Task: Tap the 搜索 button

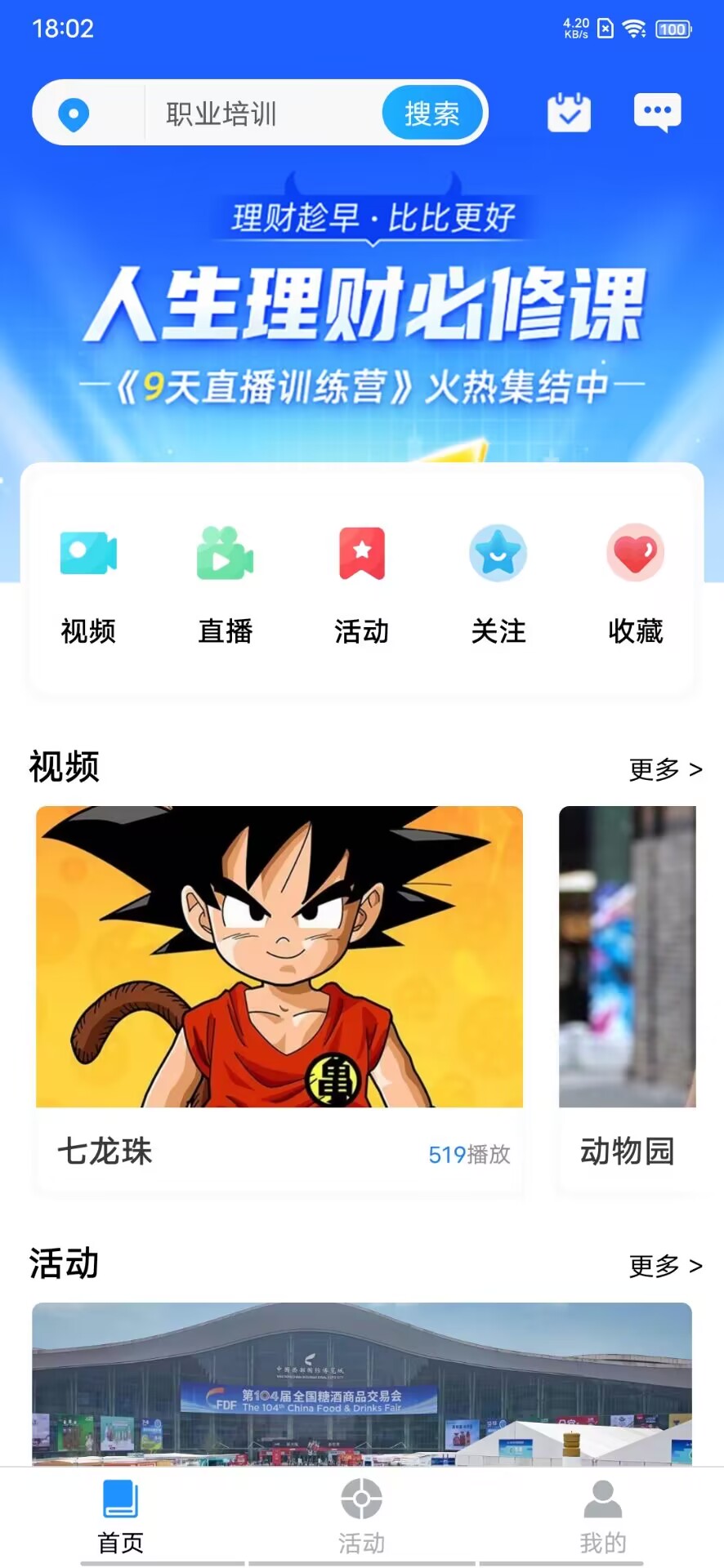Action: click(432, 114)
